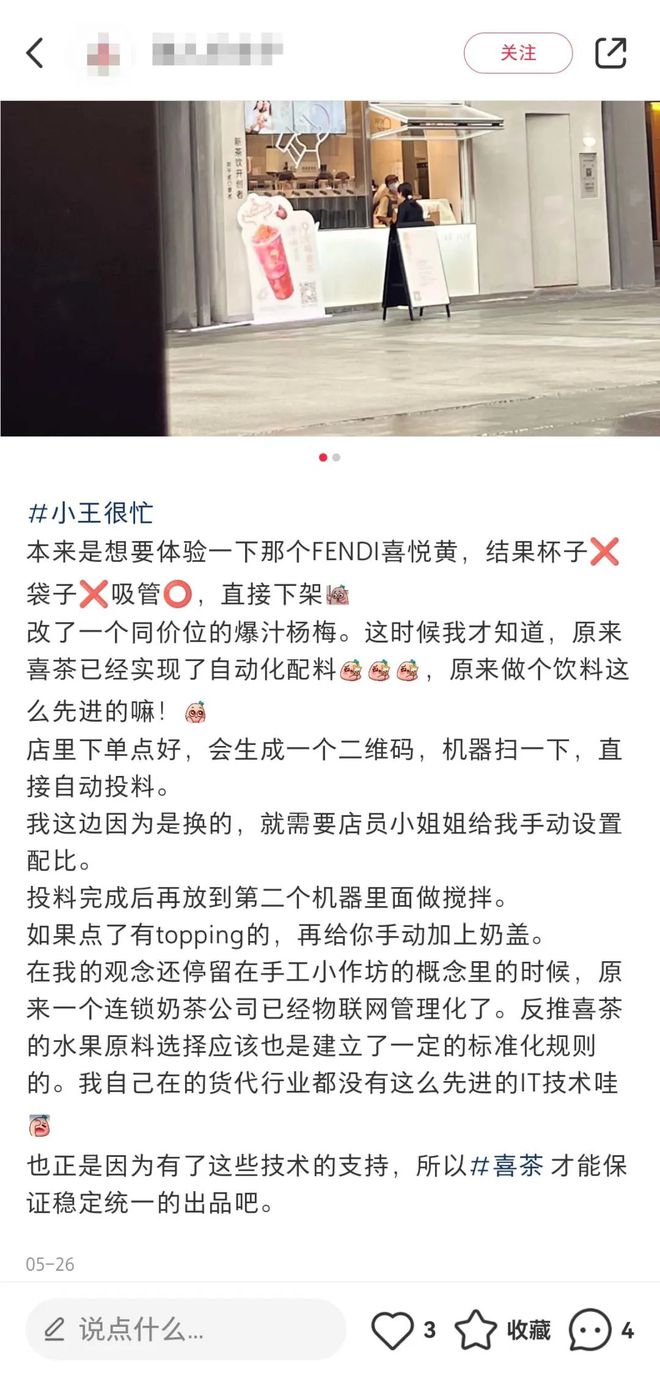Viewport: 660px width, 1377px height.
Task: Share this post via the top-right icon
Action: [x=610, y=53]
